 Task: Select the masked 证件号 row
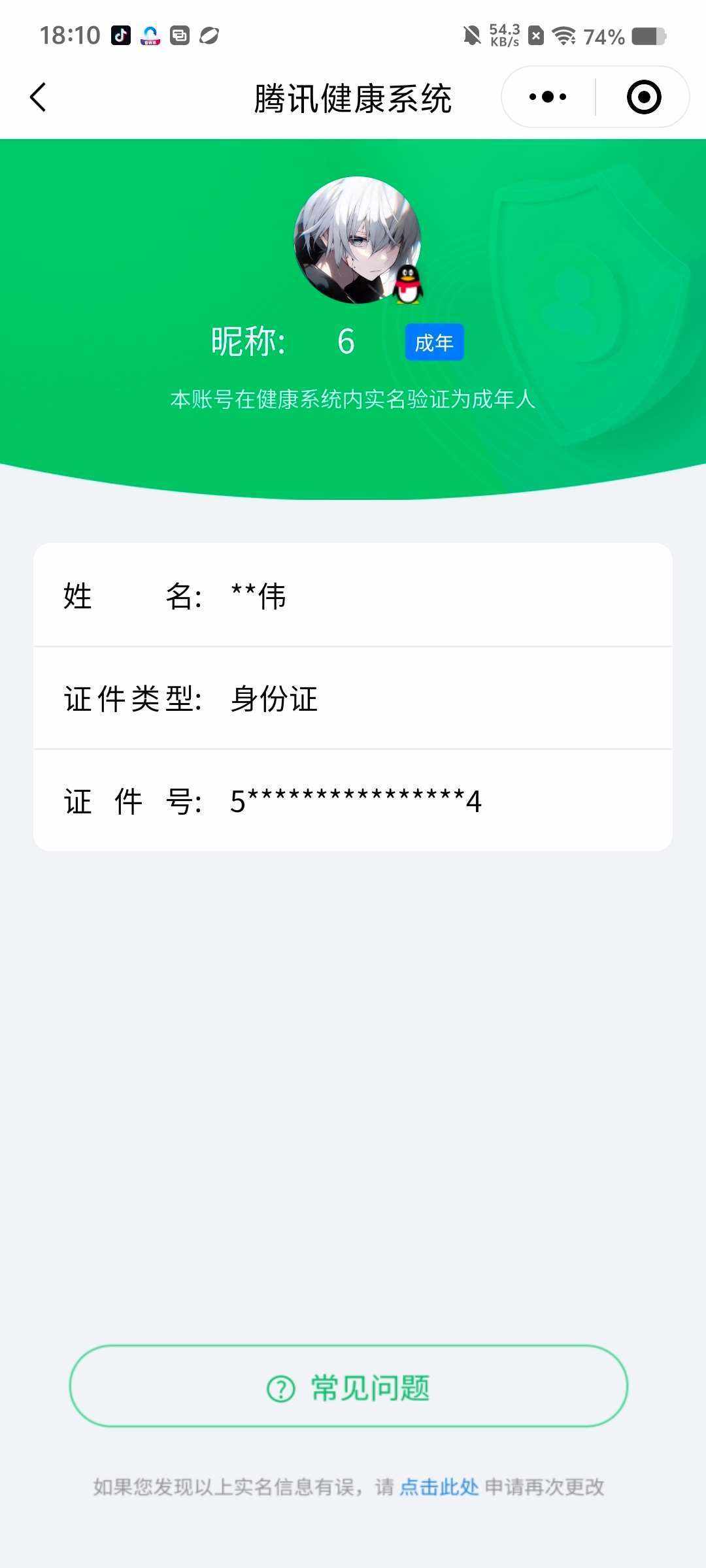(x=353, y=802)
